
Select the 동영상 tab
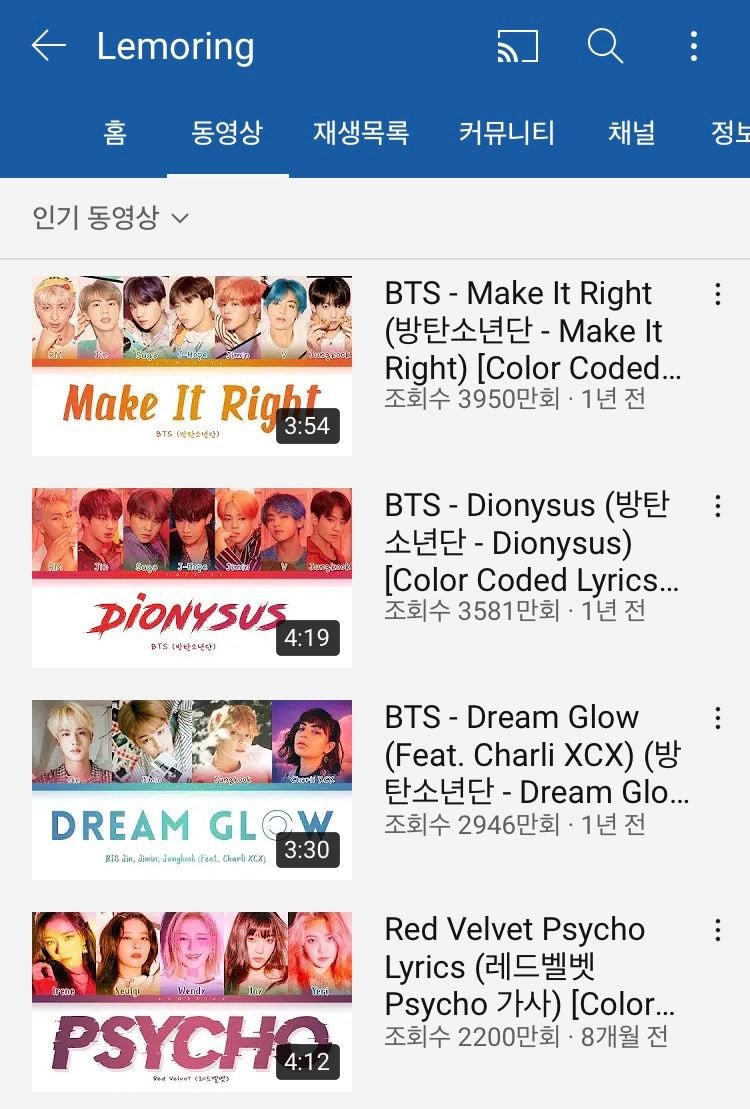pyautogui.click(x=227, y=132)
